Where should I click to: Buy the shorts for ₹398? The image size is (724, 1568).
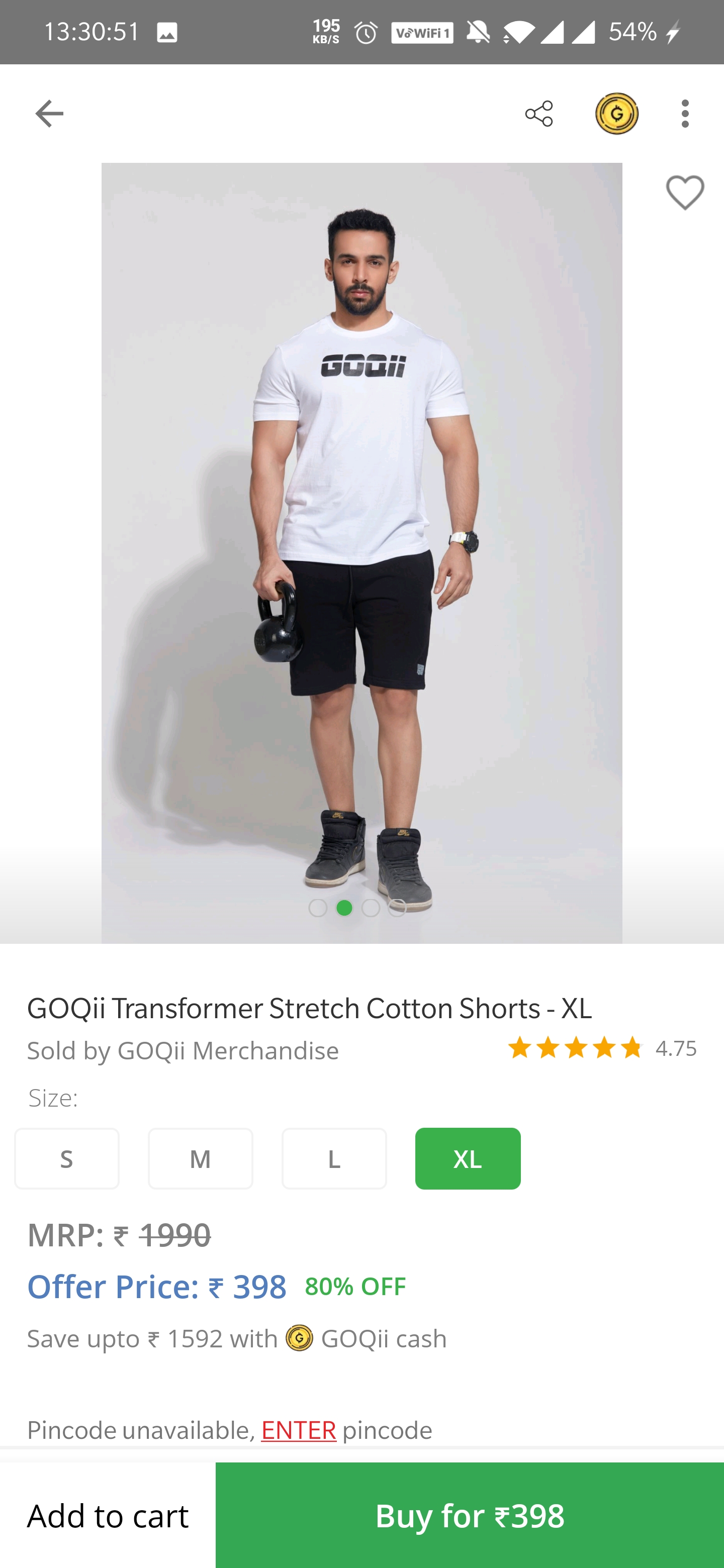coord(470,1514)
